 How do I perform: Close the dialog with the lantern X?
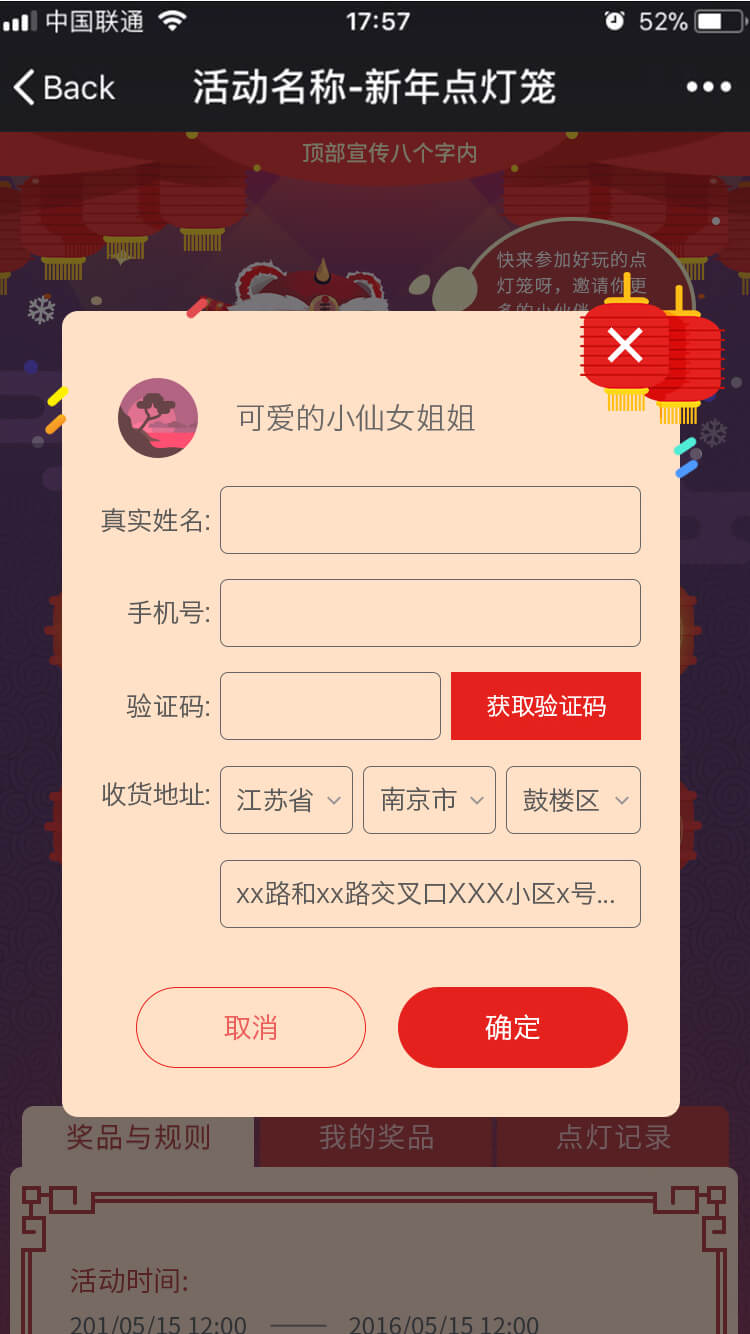(625, 346)
